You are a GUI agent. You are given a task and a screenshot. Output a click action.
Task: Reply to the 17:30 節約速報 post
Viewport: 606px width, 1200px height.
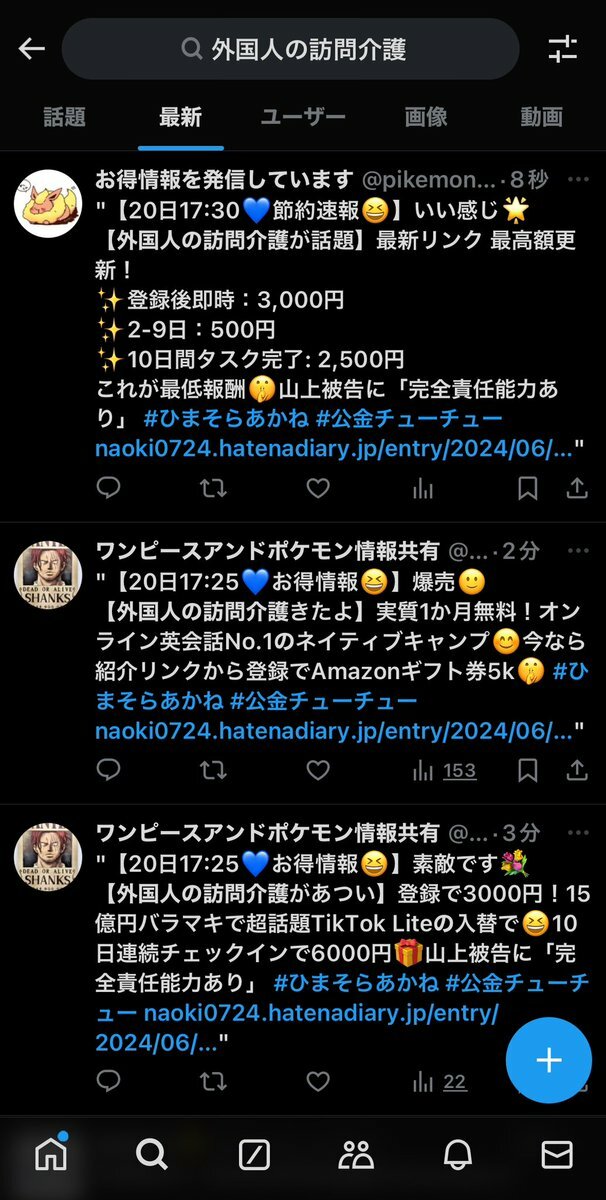pos(108,488)
